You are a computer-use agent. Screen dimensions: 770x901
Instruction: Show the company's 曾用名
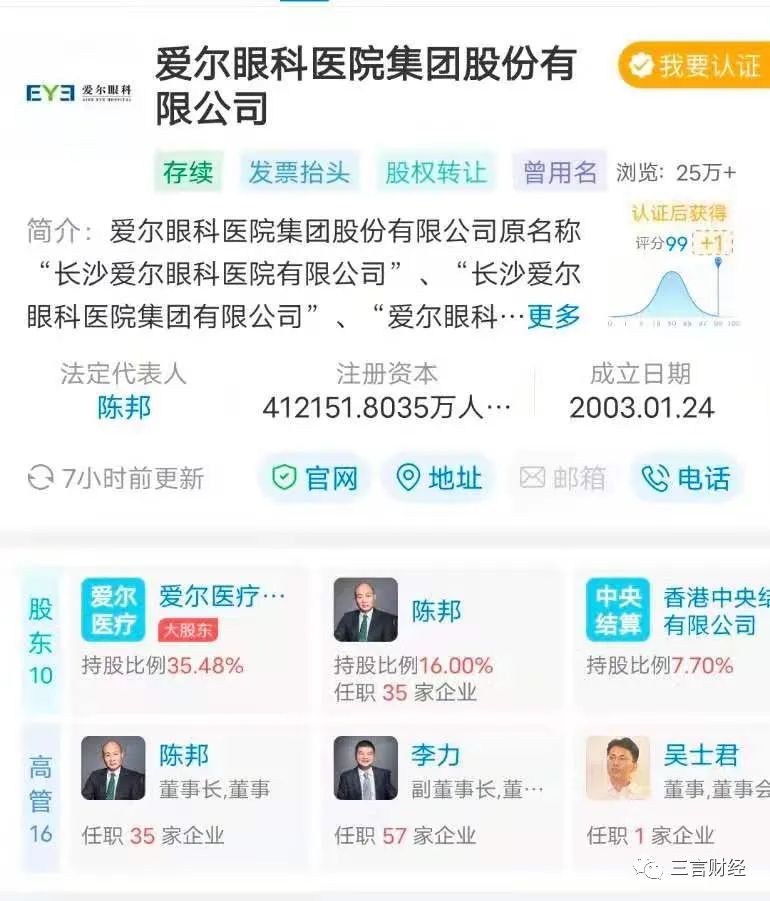(559, 172)
